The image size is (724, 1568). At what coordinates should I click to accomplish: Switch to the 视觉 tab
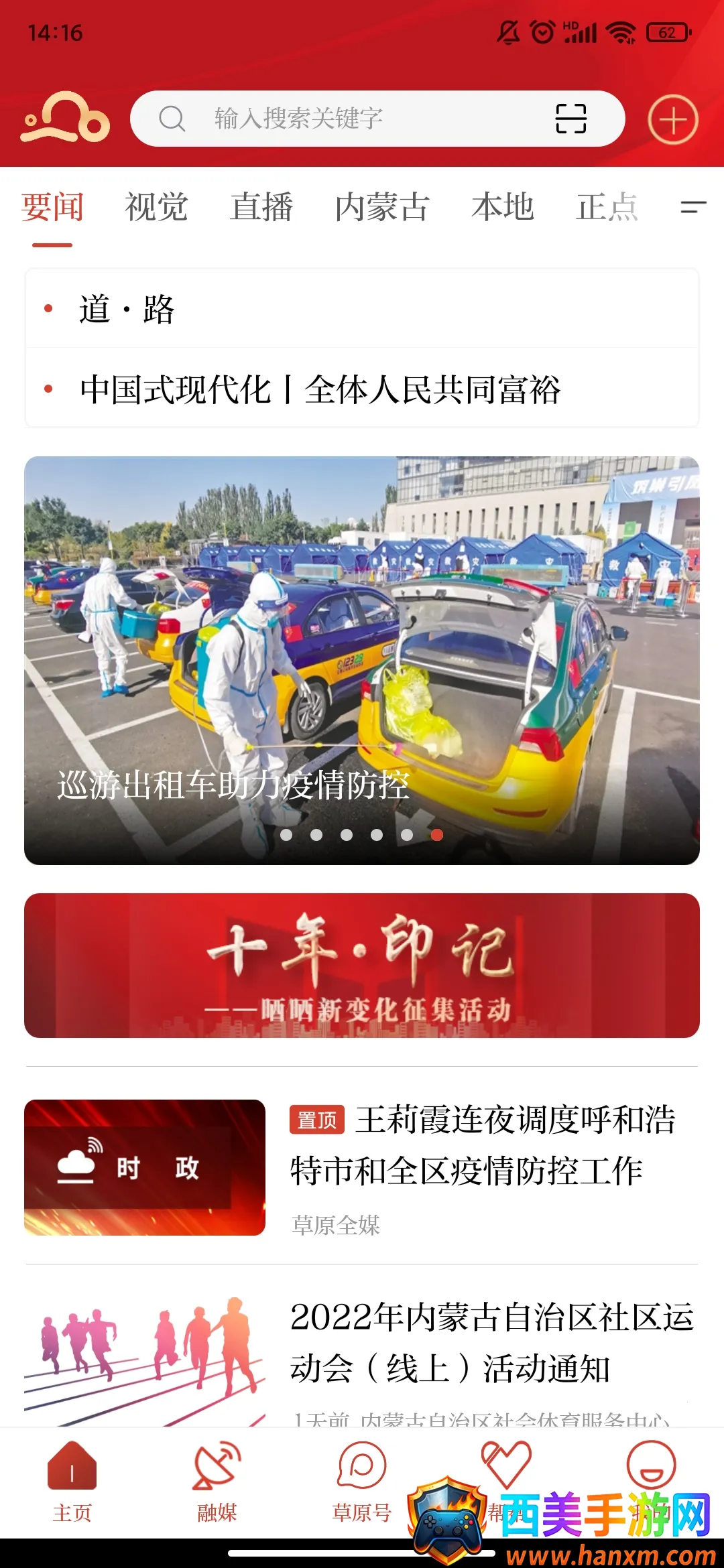[156, 207]
